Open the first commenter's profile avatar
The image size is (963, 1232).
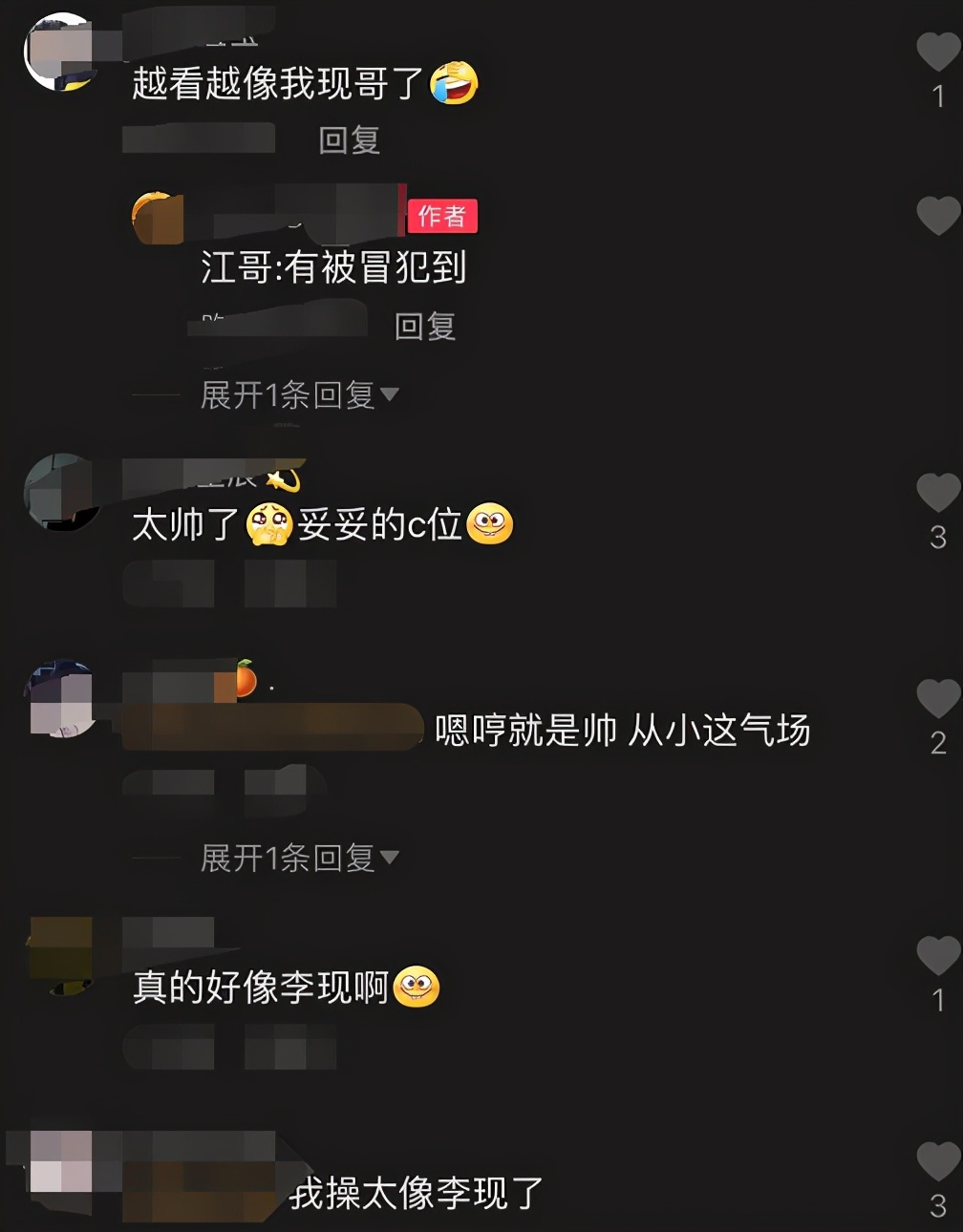(x=61, y=53)
